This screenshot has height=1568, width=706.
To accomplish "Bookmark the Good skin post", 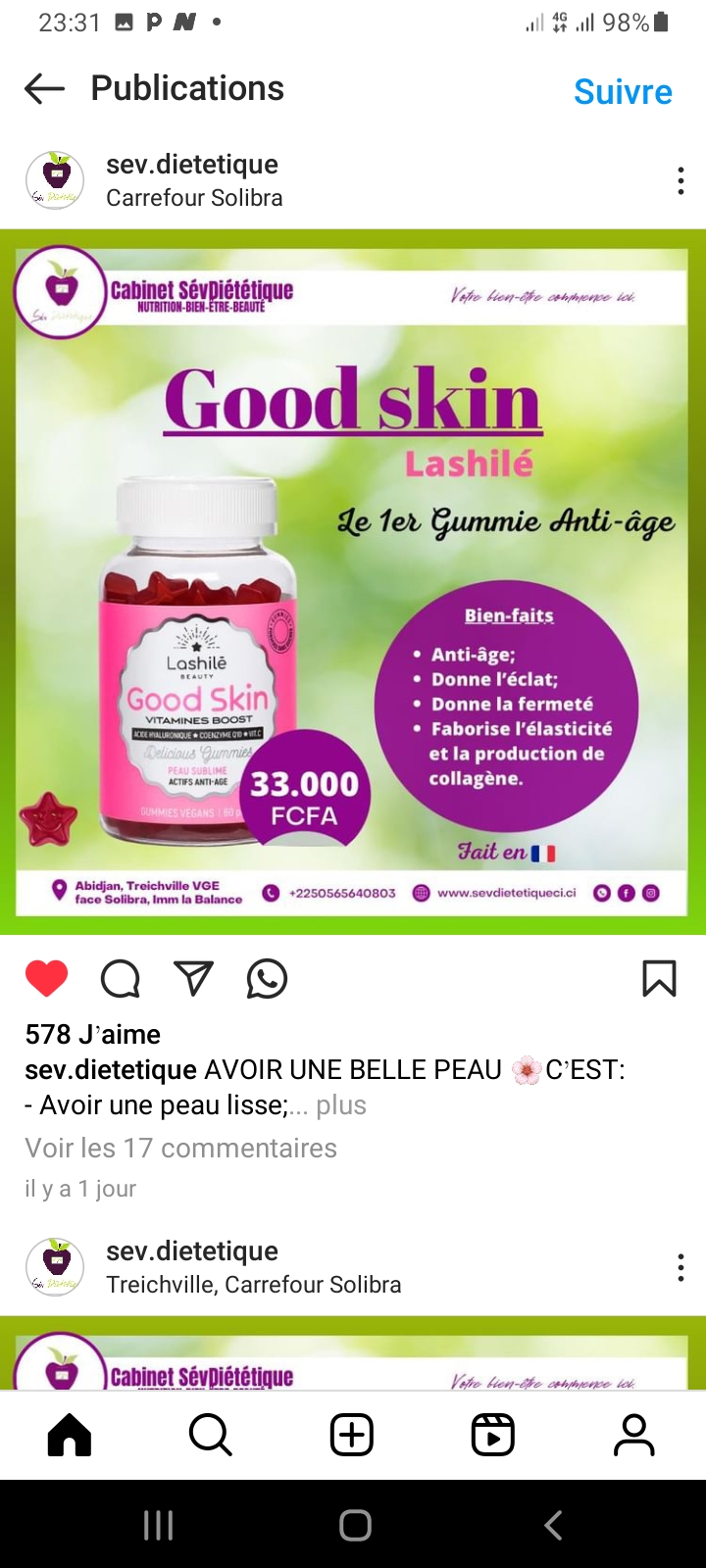I will (659, 978).
